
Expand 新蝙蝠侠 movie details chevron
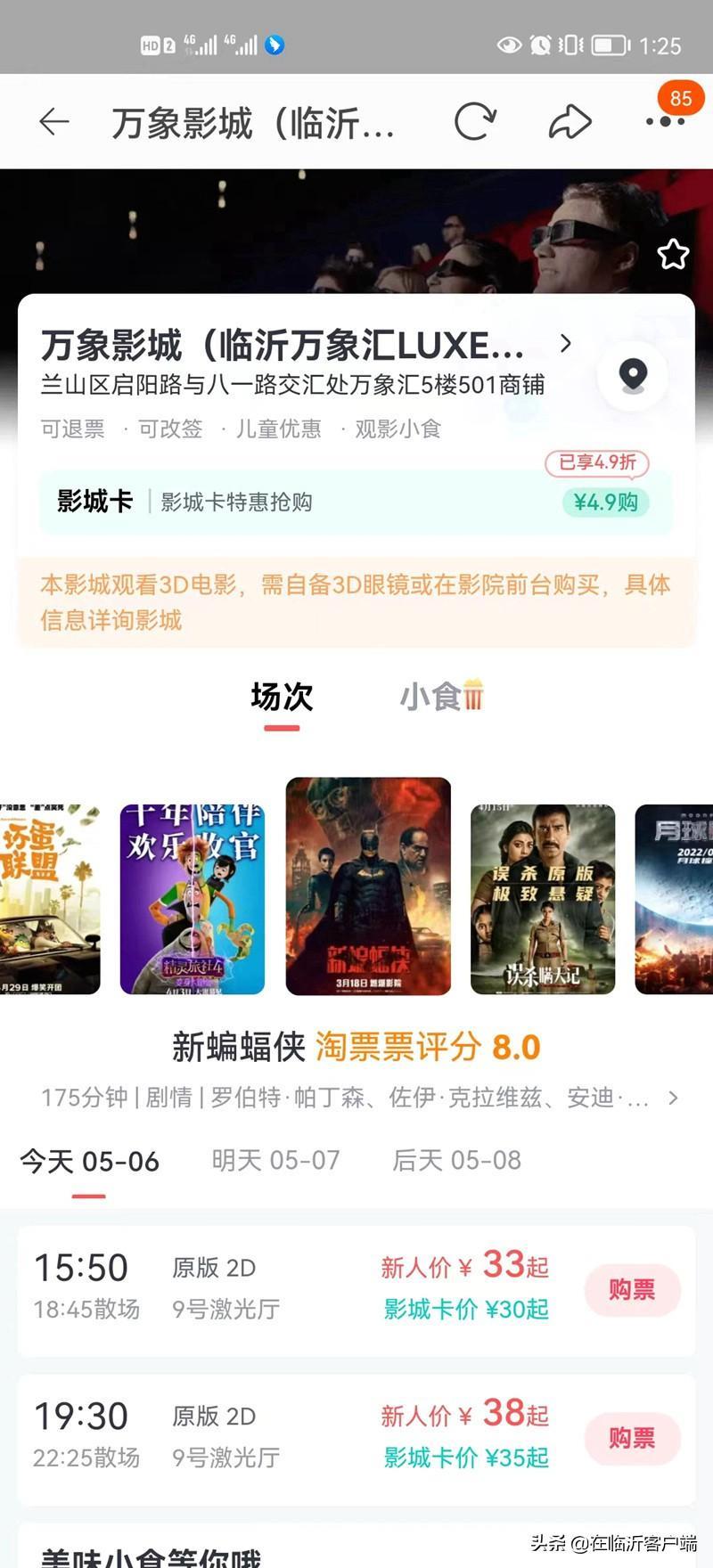click(x=673, y=1098)
